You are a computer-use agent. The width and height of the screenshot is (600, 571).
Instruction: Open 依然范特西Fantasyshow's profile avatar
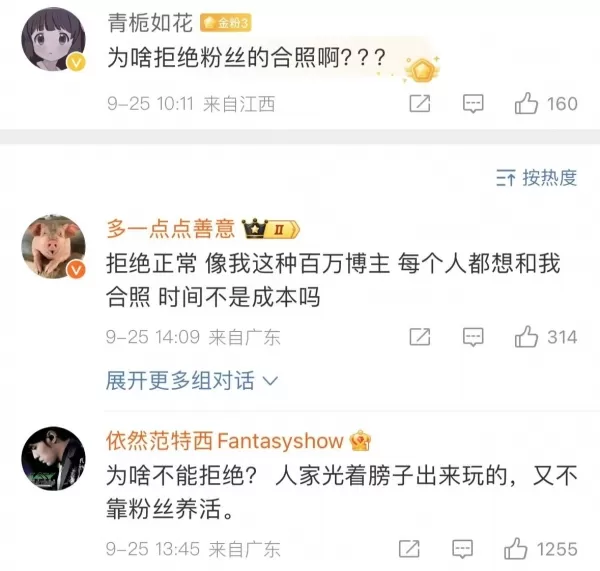point(52,458)
